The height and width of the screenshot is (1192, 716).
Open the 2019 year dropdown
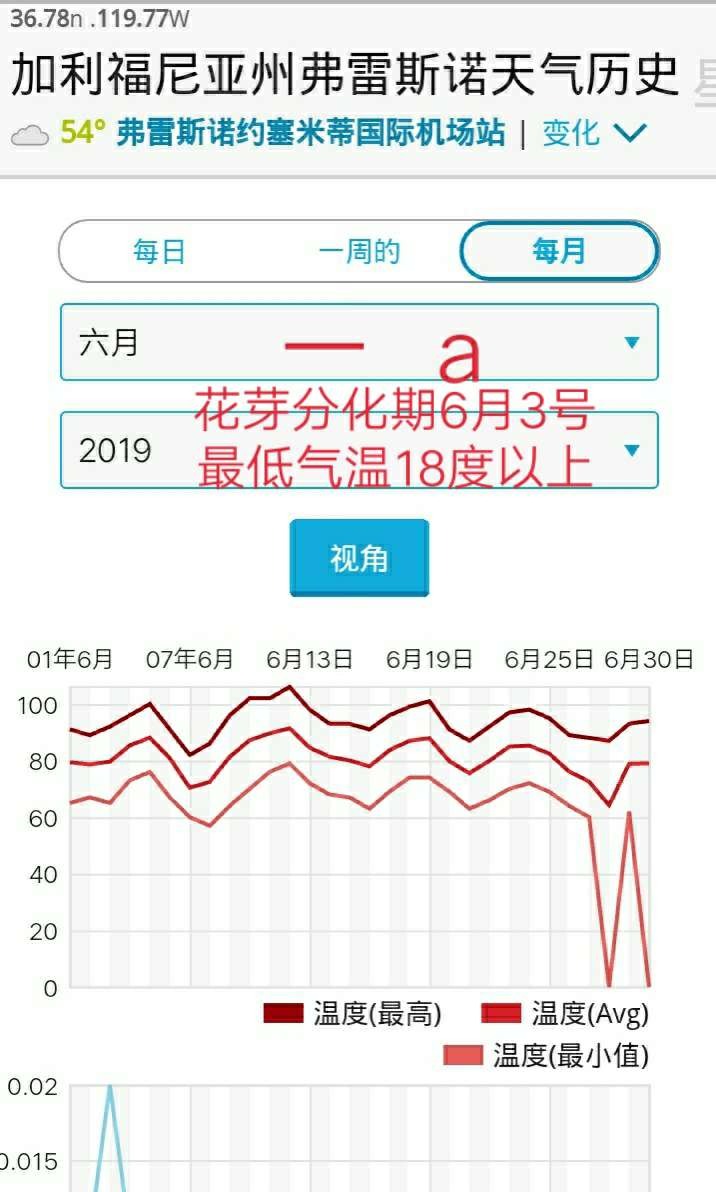(359, 450)
